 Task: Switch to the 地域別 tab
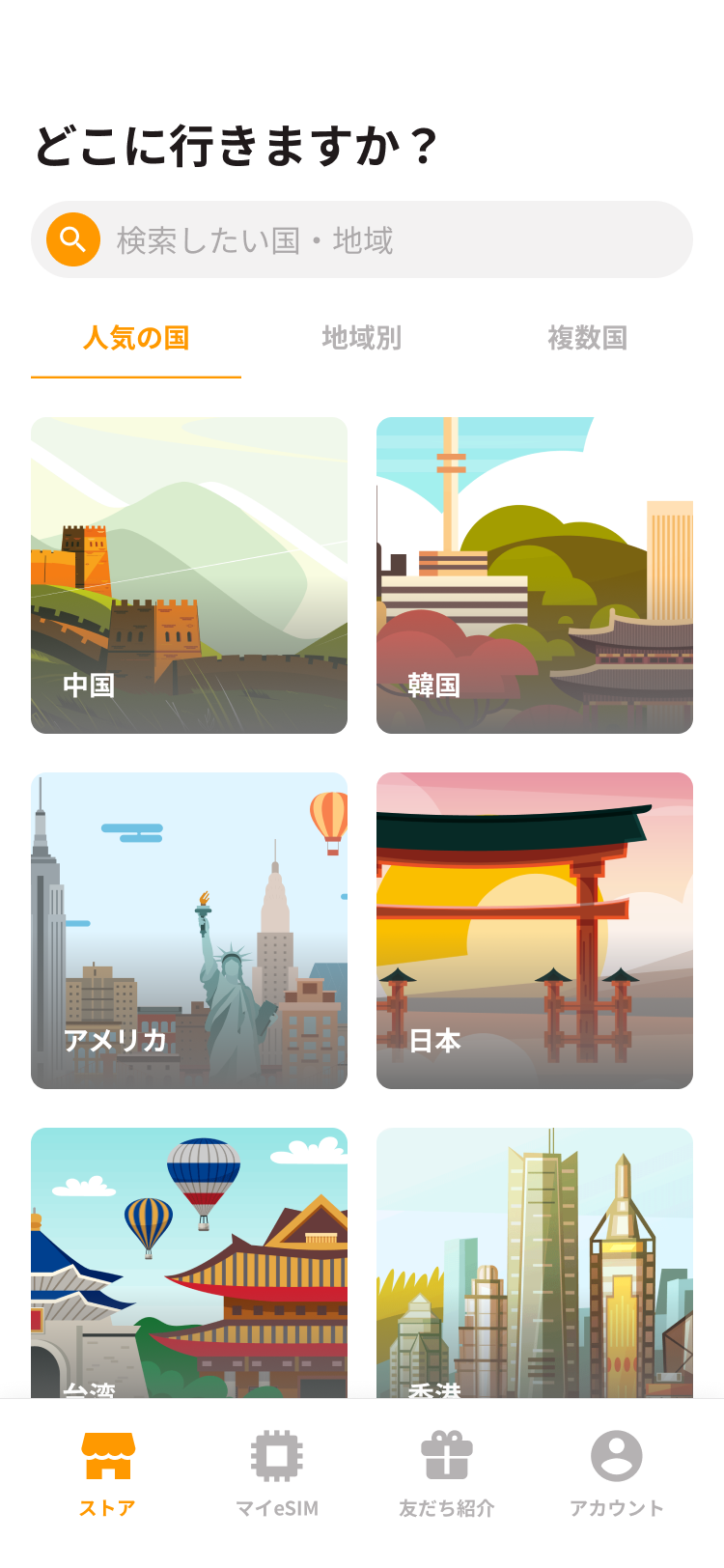[x=361, y=338]
